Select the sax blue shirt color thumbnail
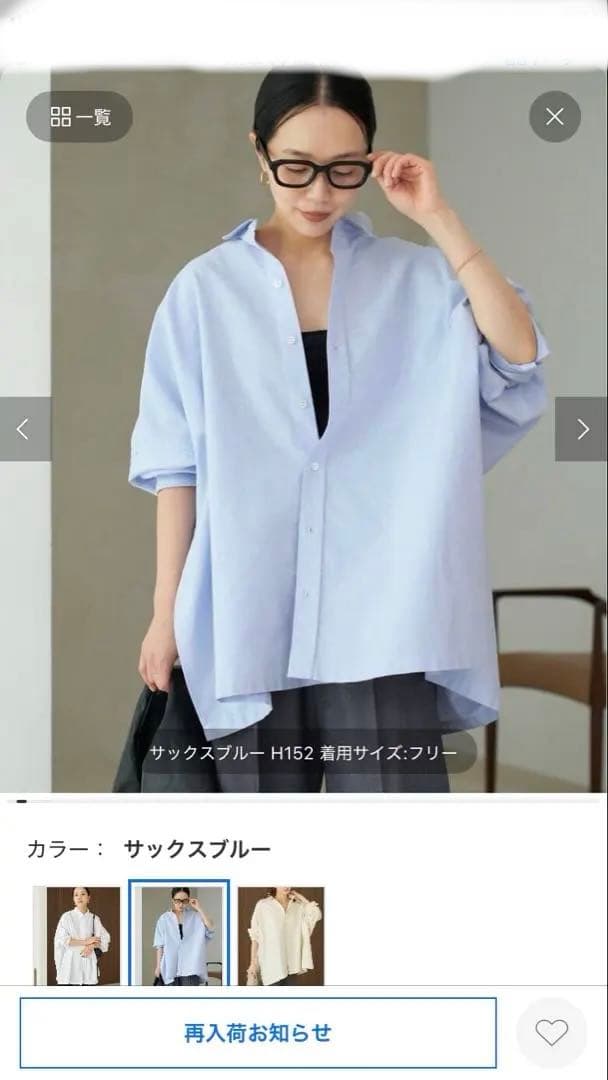 point(179,936)
